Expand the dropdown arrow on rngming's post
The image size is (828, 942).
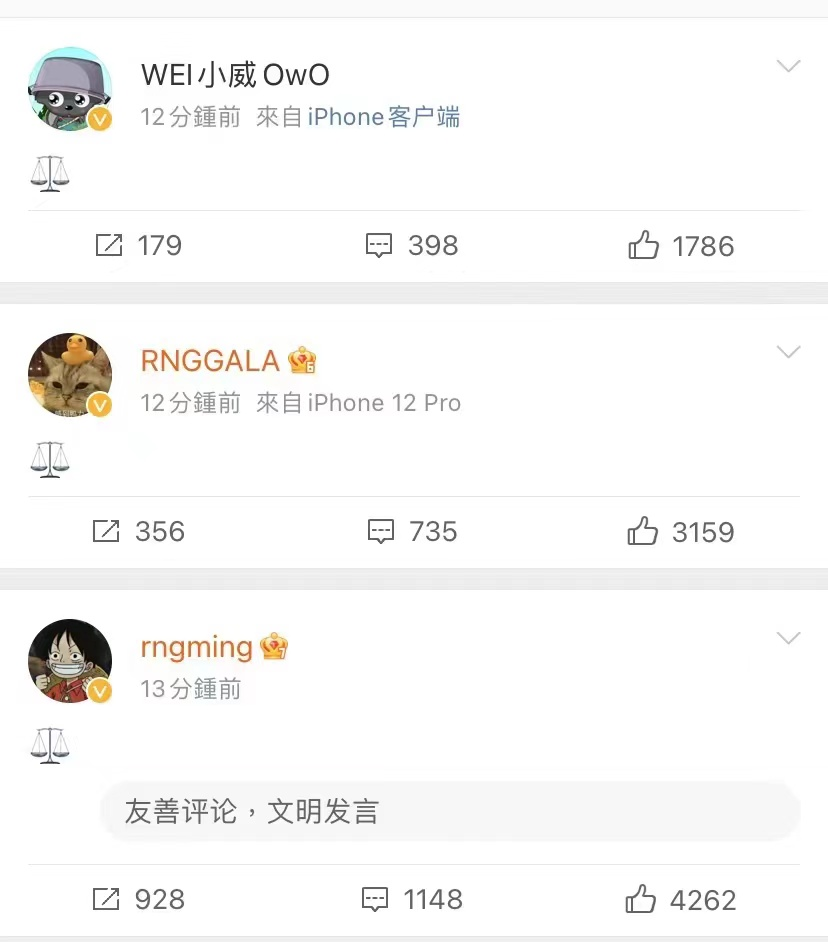coord(788,638)
